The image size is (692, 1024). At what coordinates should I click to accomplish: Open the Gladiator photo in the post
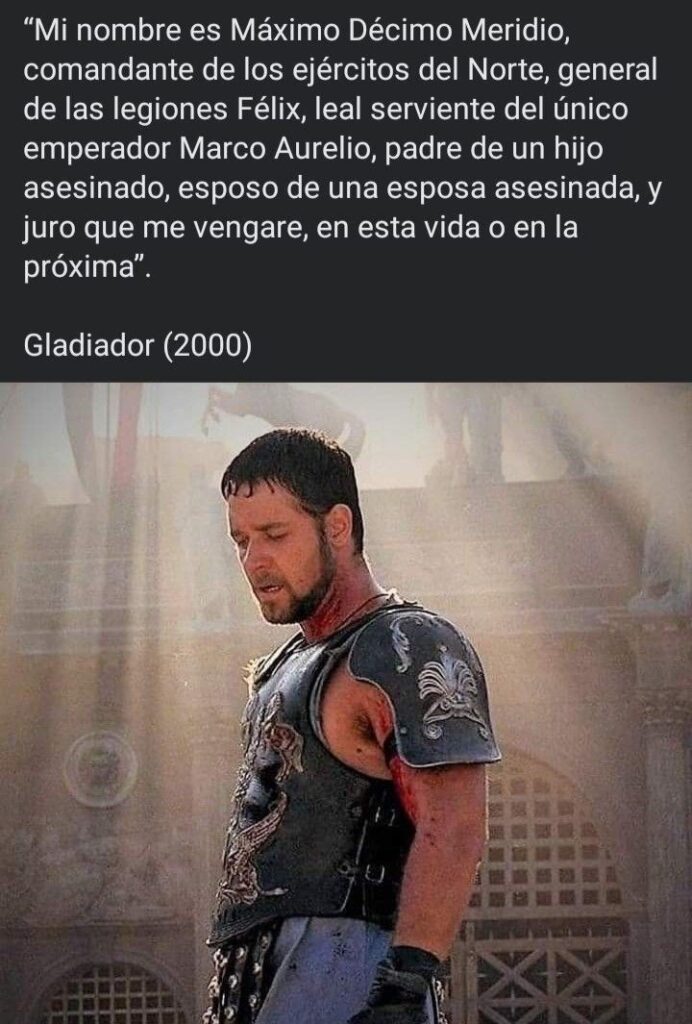(346, 702)
